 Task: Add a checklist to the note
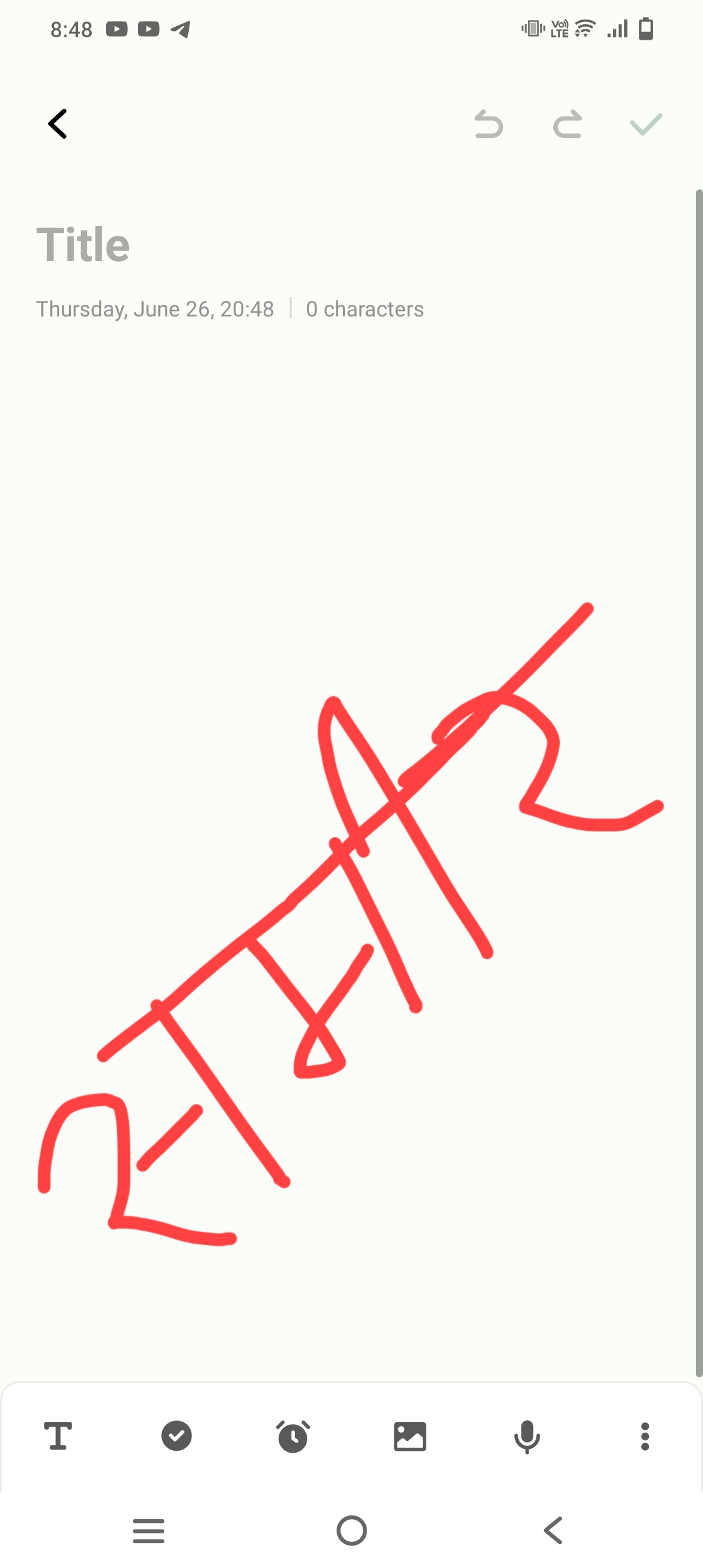(x=176, y=1436)
